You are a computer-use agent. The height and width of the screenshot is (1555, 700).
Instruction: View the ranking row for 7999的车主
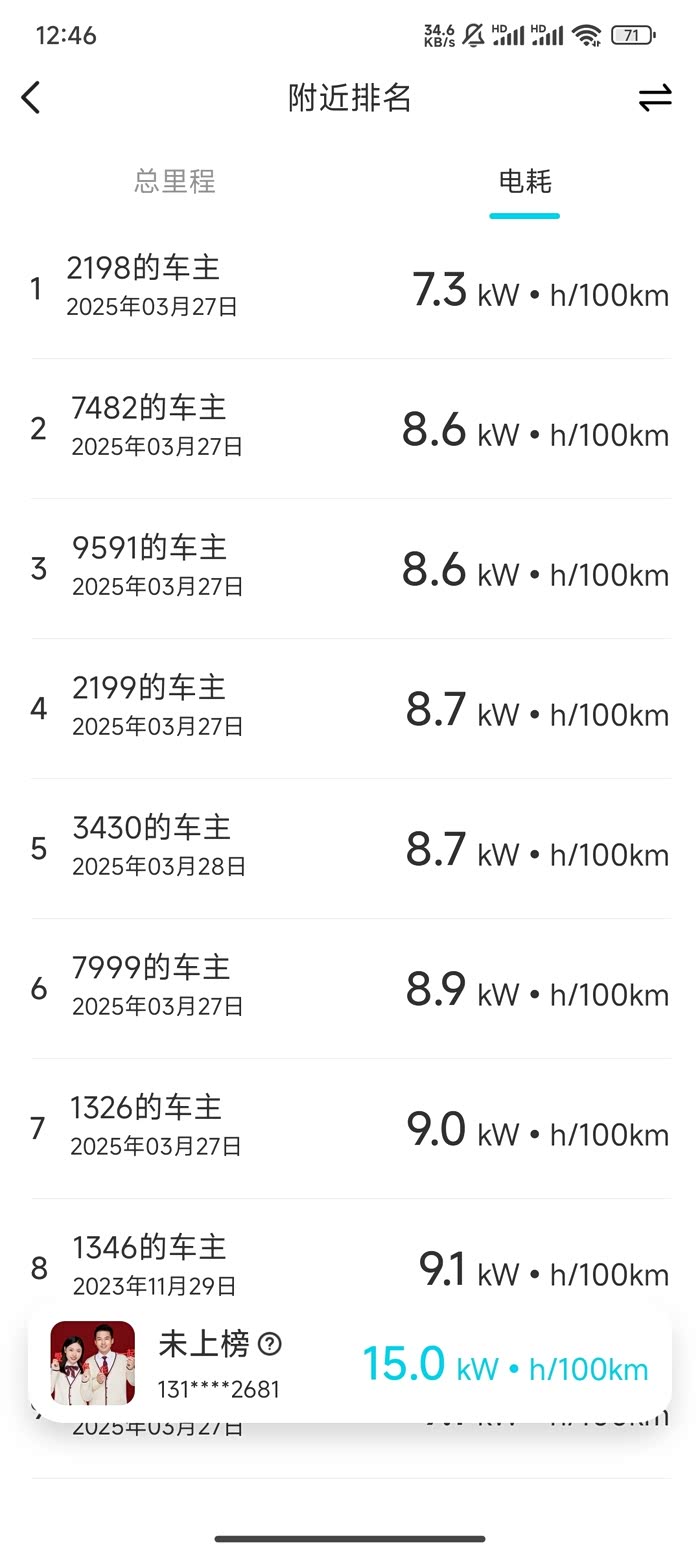[350, 988]
